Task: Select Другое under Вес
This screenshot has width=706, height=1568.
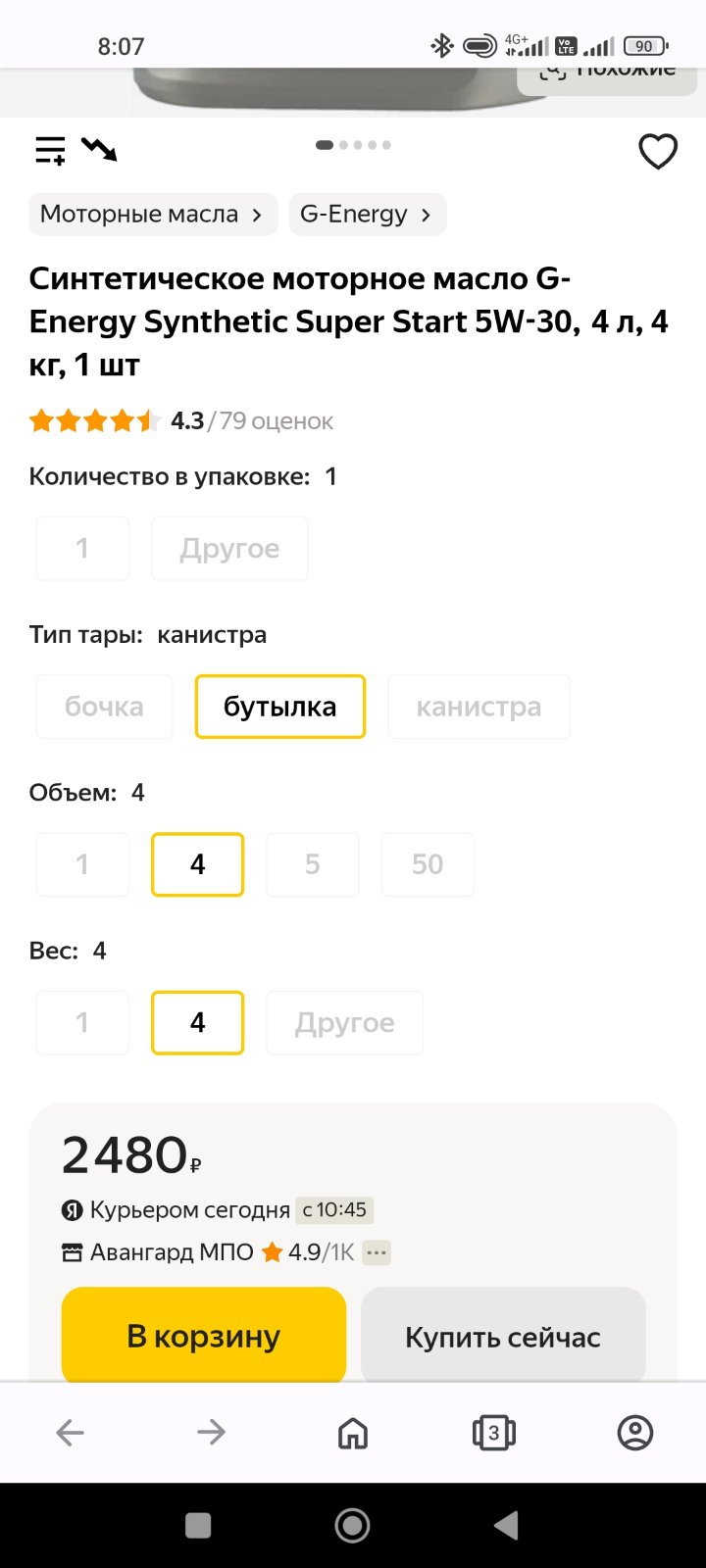Action: click(345, 1023)
